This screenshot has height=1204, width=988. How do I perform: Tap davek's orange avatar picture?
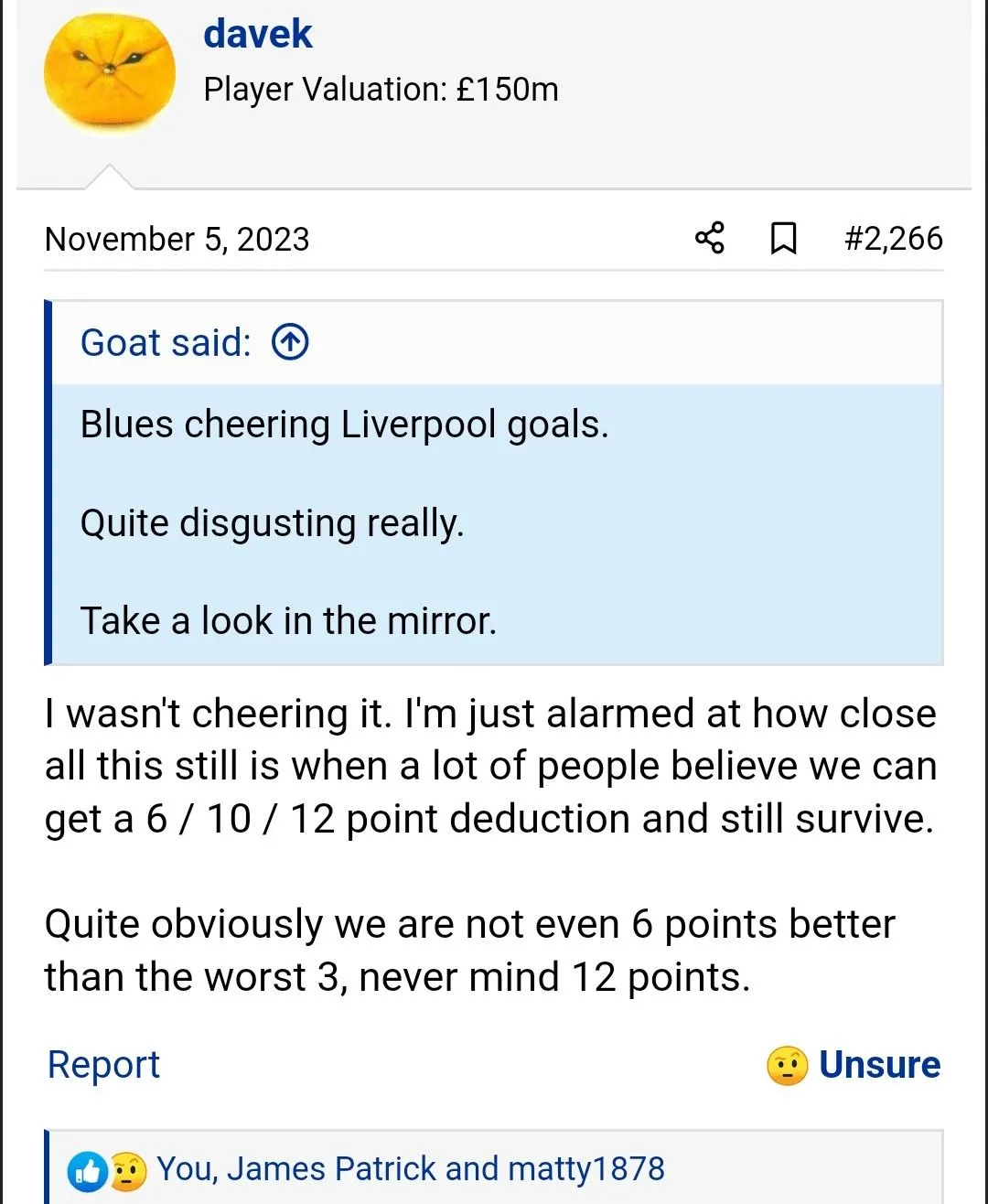110,71
